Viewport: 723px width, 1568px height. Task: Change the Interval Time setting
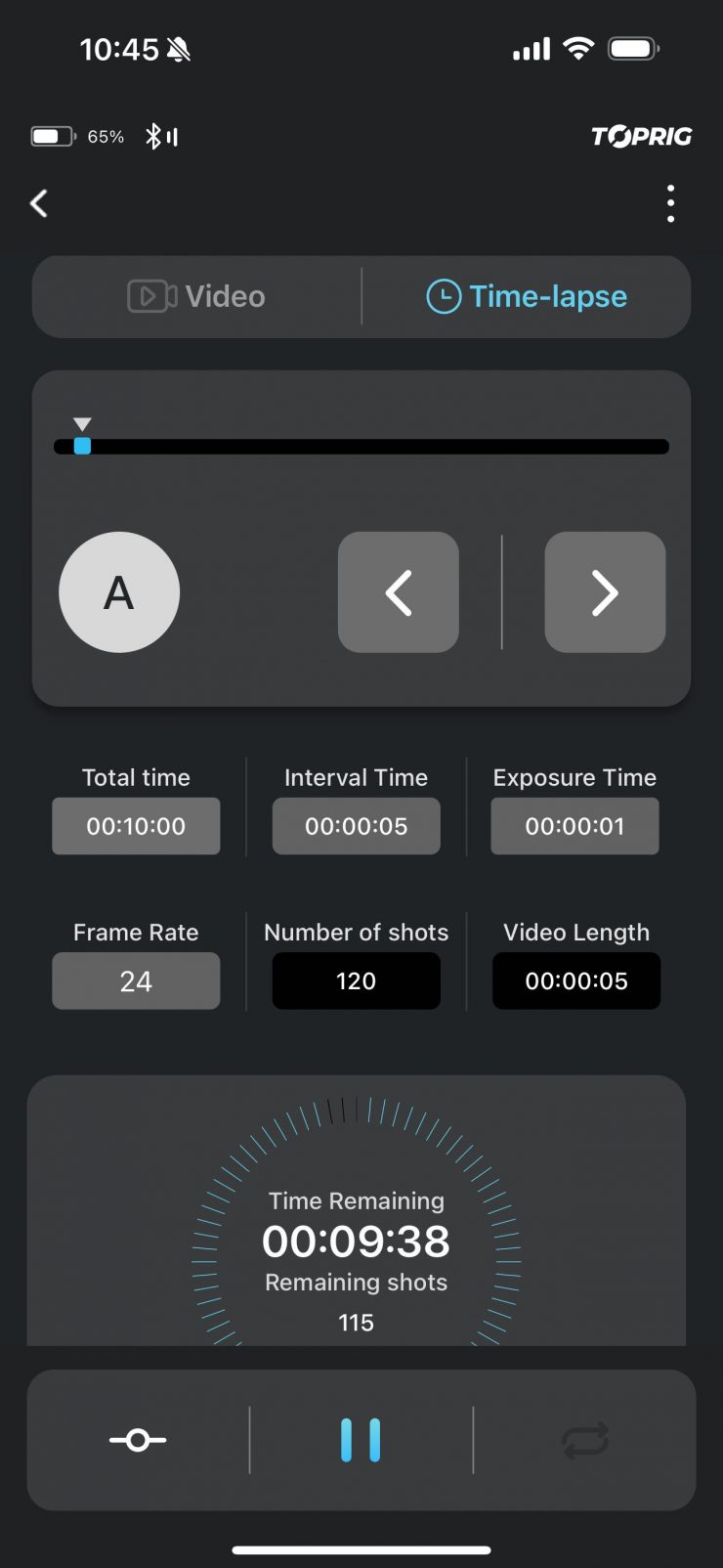pos(356,826)
